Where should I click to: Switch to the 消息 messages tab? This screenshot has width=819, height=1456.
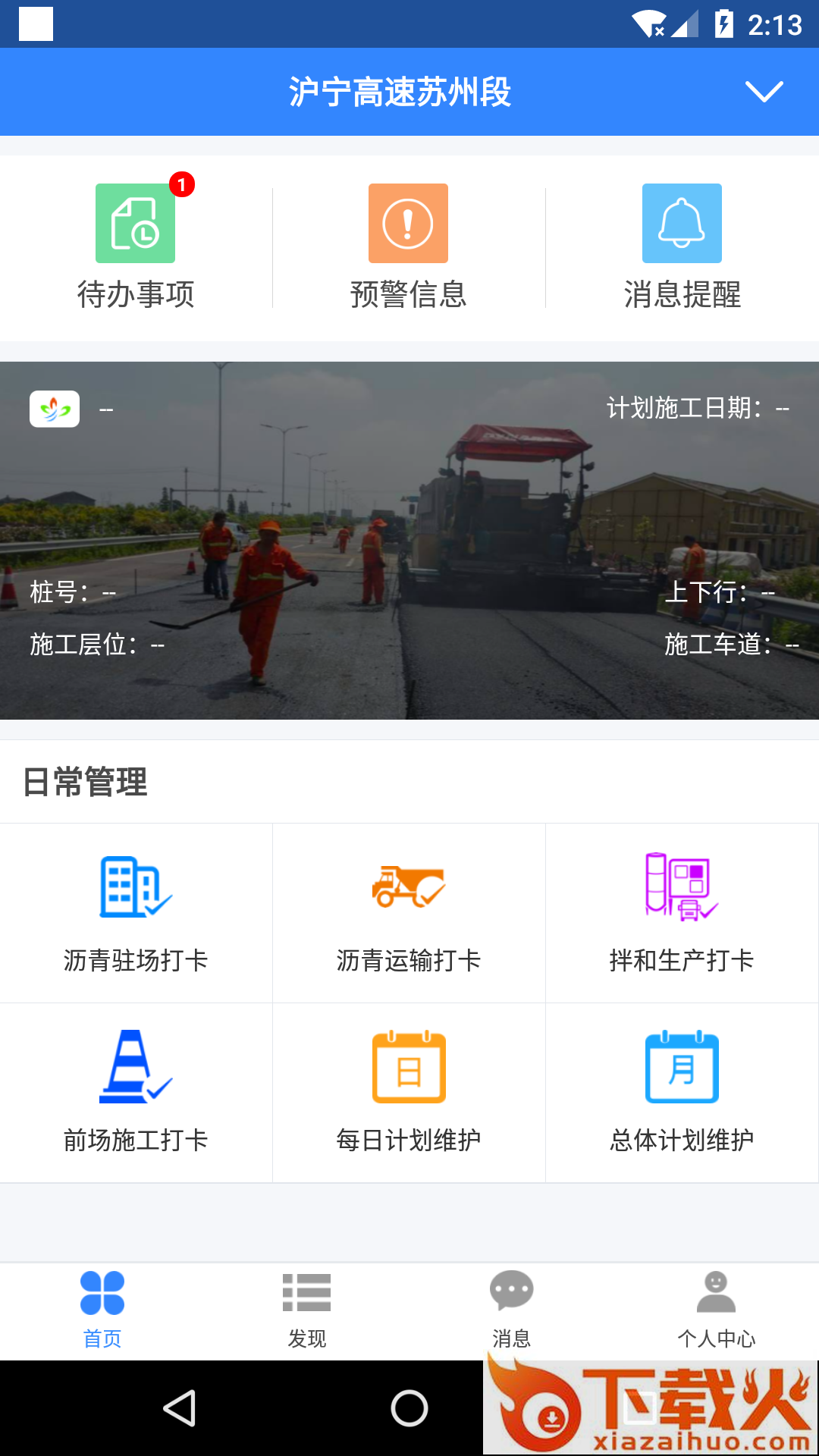(512, 1310)
